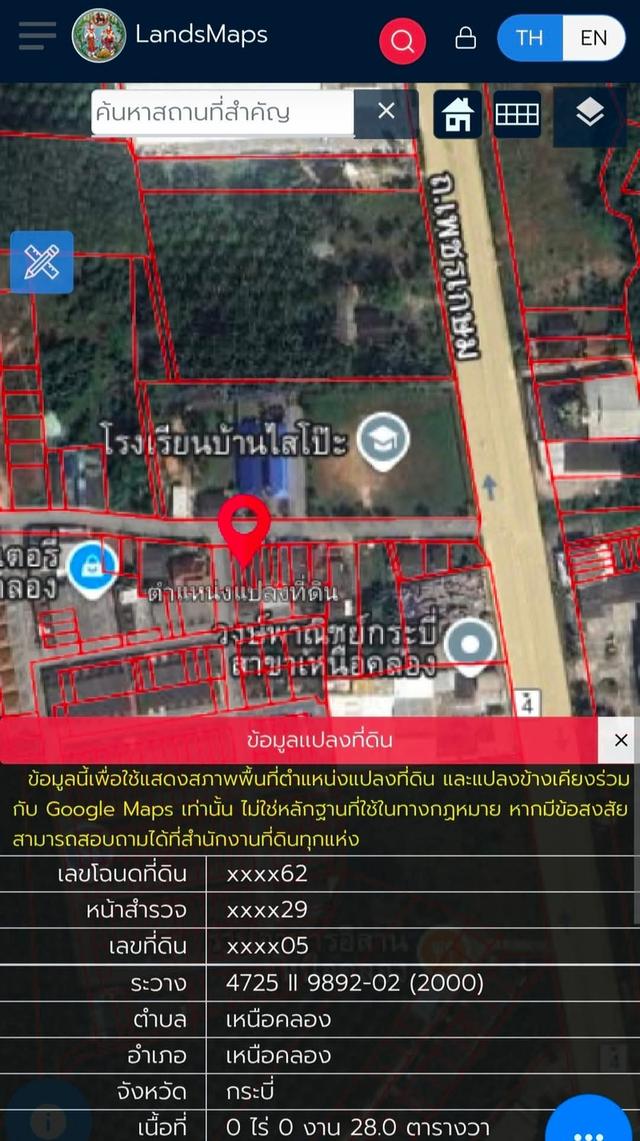The height and width of the screenshot is (1141, 640).
Task: Switch language to TH
Action: click(x=529, y=38)
